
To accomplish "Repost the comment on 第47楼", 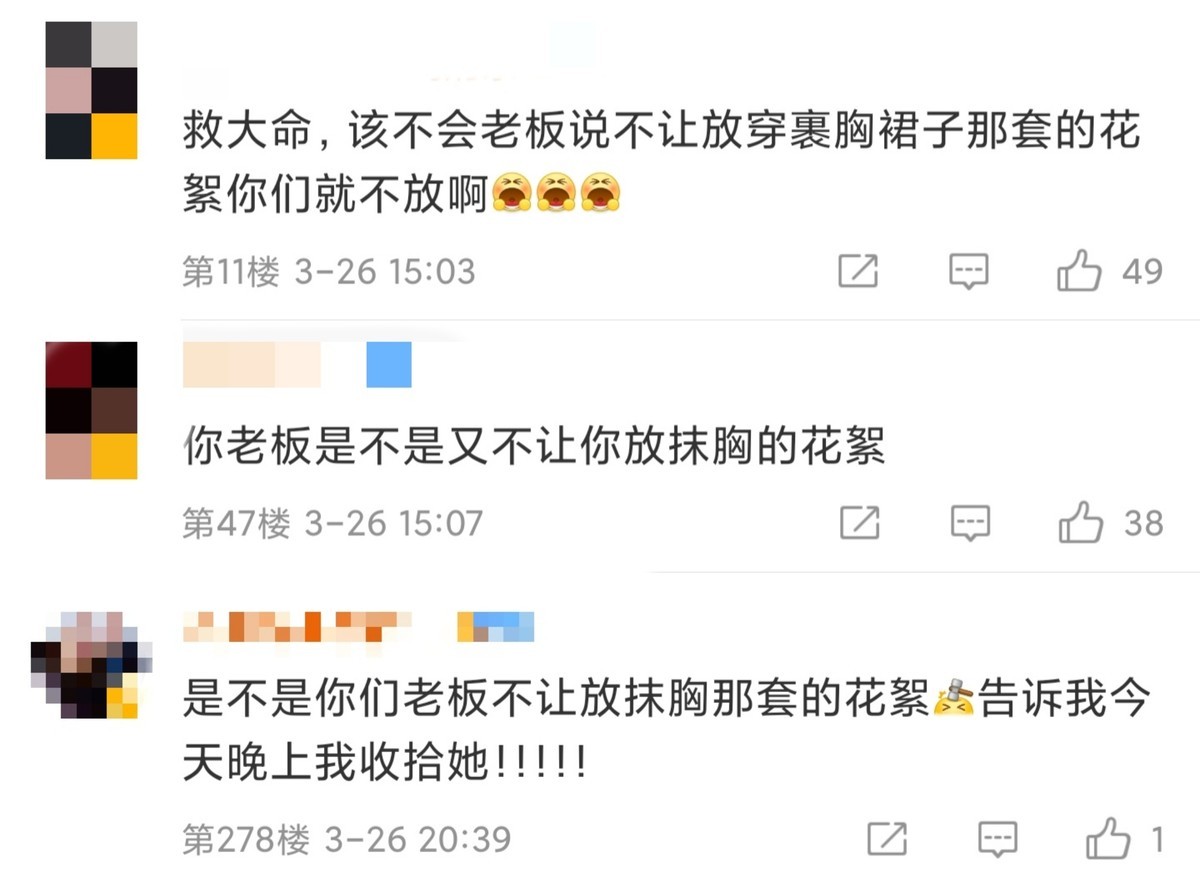I will tap(859, 523).
